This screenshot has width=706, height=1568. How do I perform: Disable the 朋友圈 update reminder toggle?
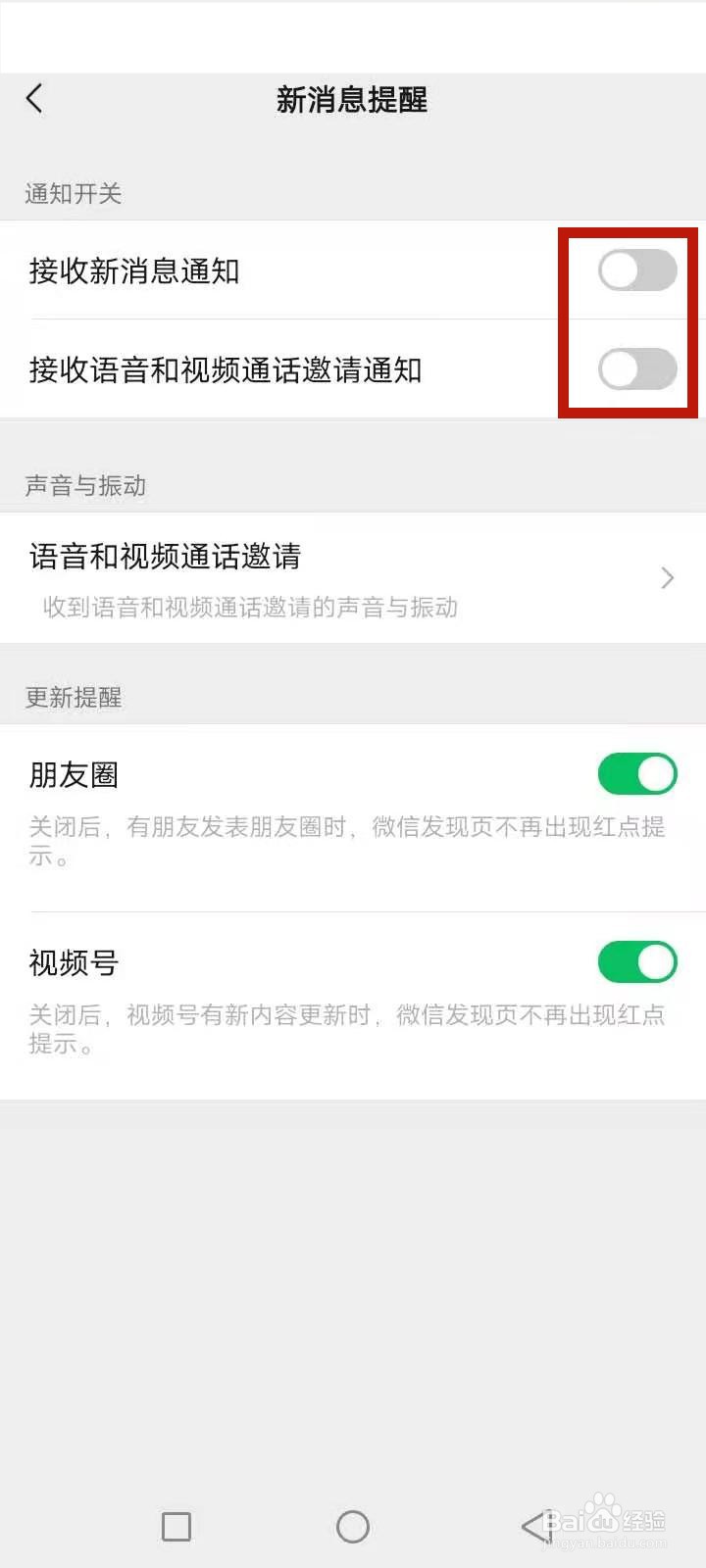tap(635, 773)
